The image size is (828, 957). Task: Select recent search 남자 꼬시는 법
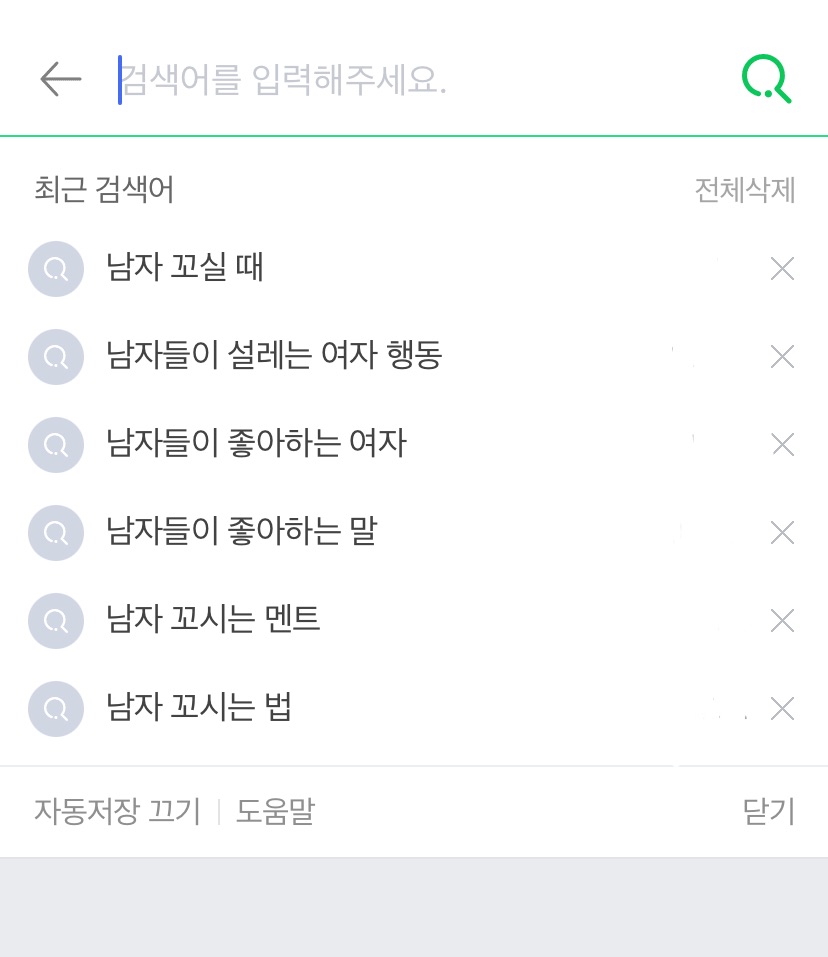pos(199,708)
